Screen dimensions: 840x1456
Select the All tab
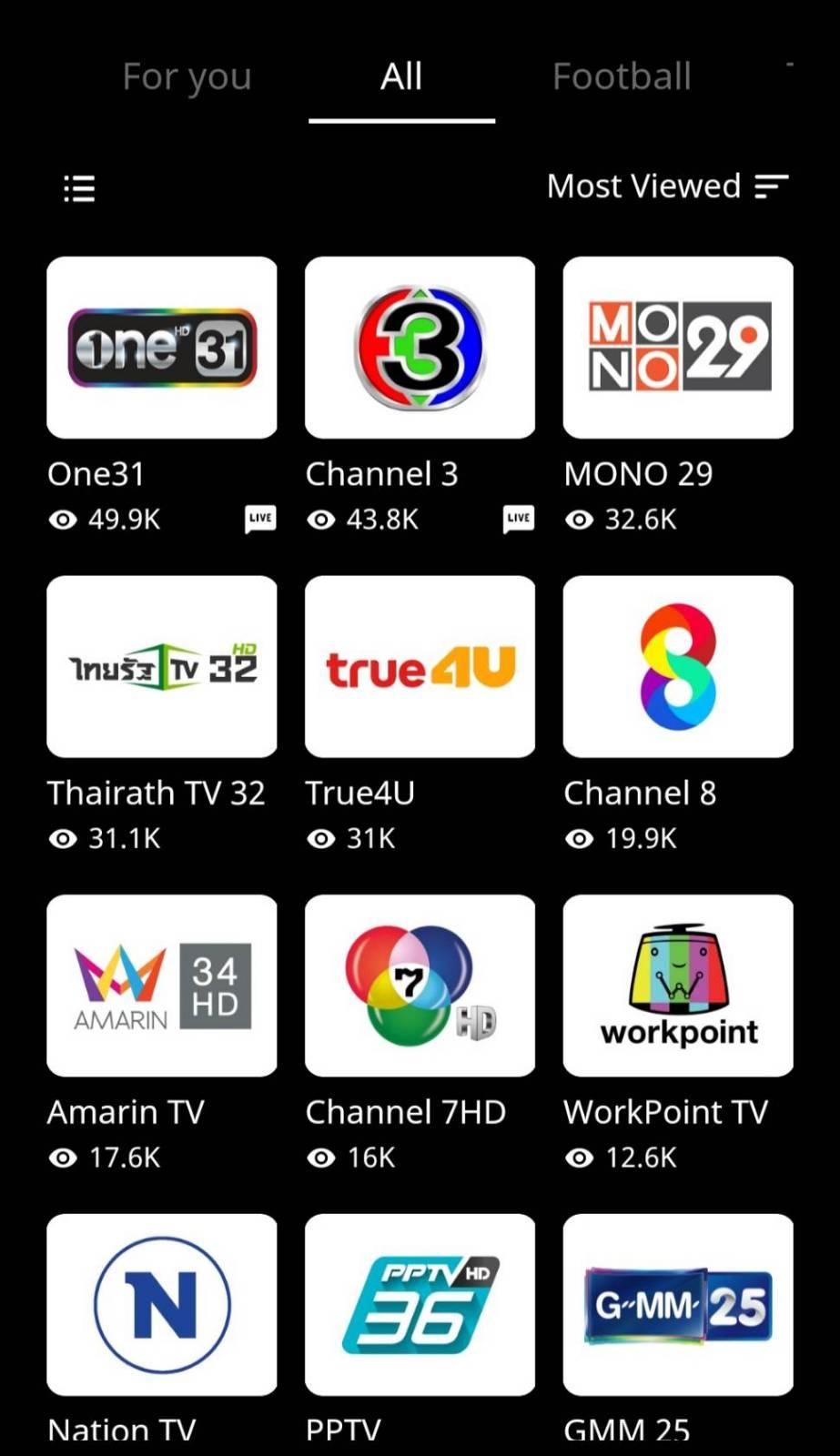click(401, 76)
